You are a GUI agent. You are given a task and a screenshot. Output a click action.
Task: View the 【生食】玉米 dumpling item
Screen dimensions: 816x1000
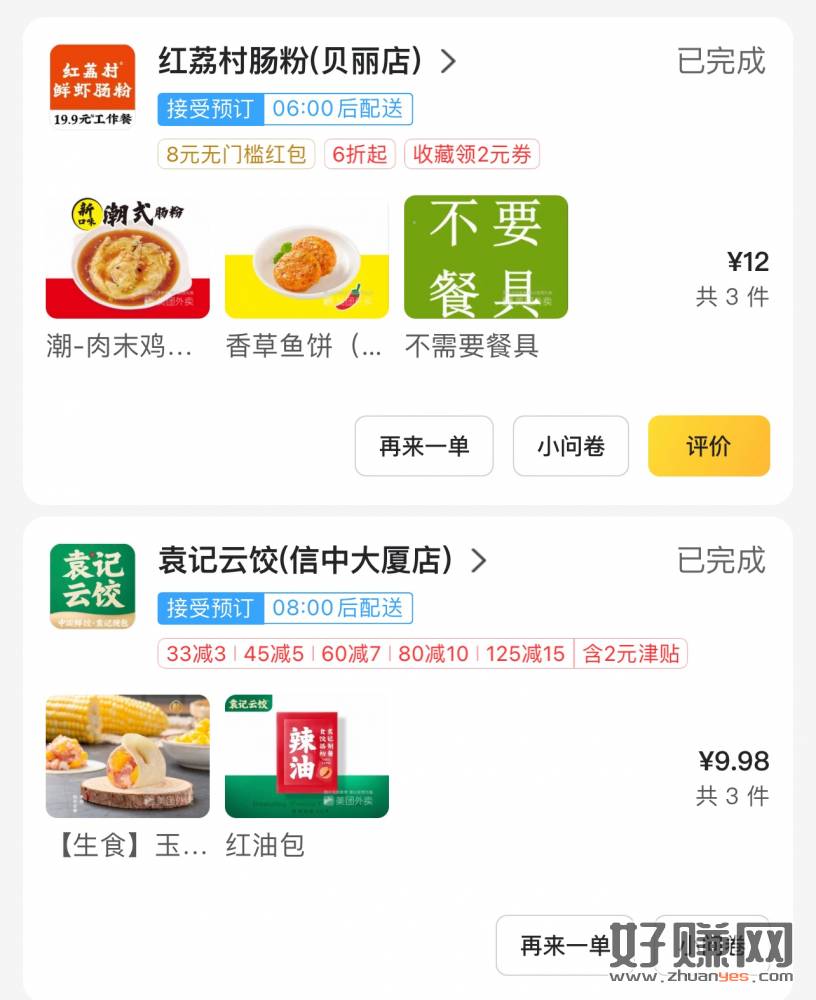(x=127, y=757)
